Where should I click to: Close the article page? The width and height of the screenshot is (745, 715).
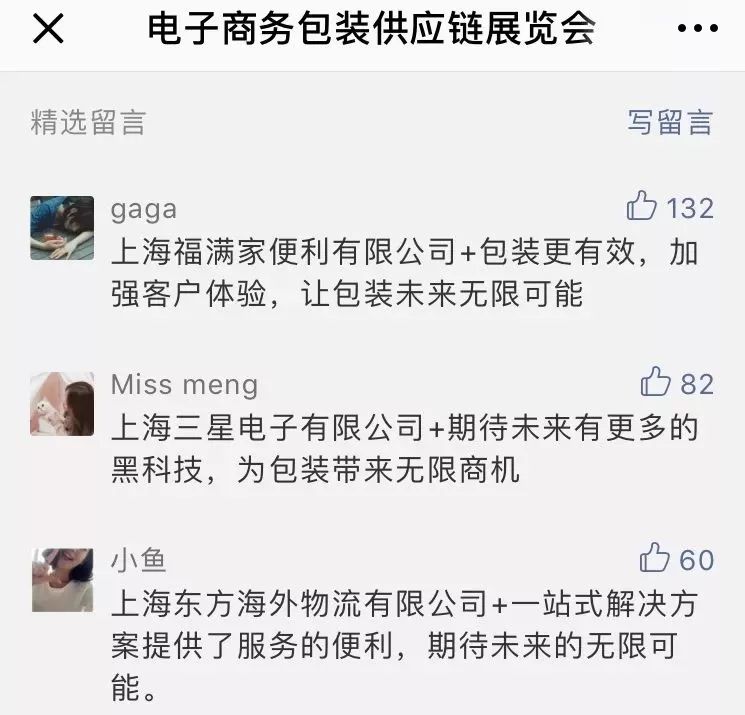[48, 30]
